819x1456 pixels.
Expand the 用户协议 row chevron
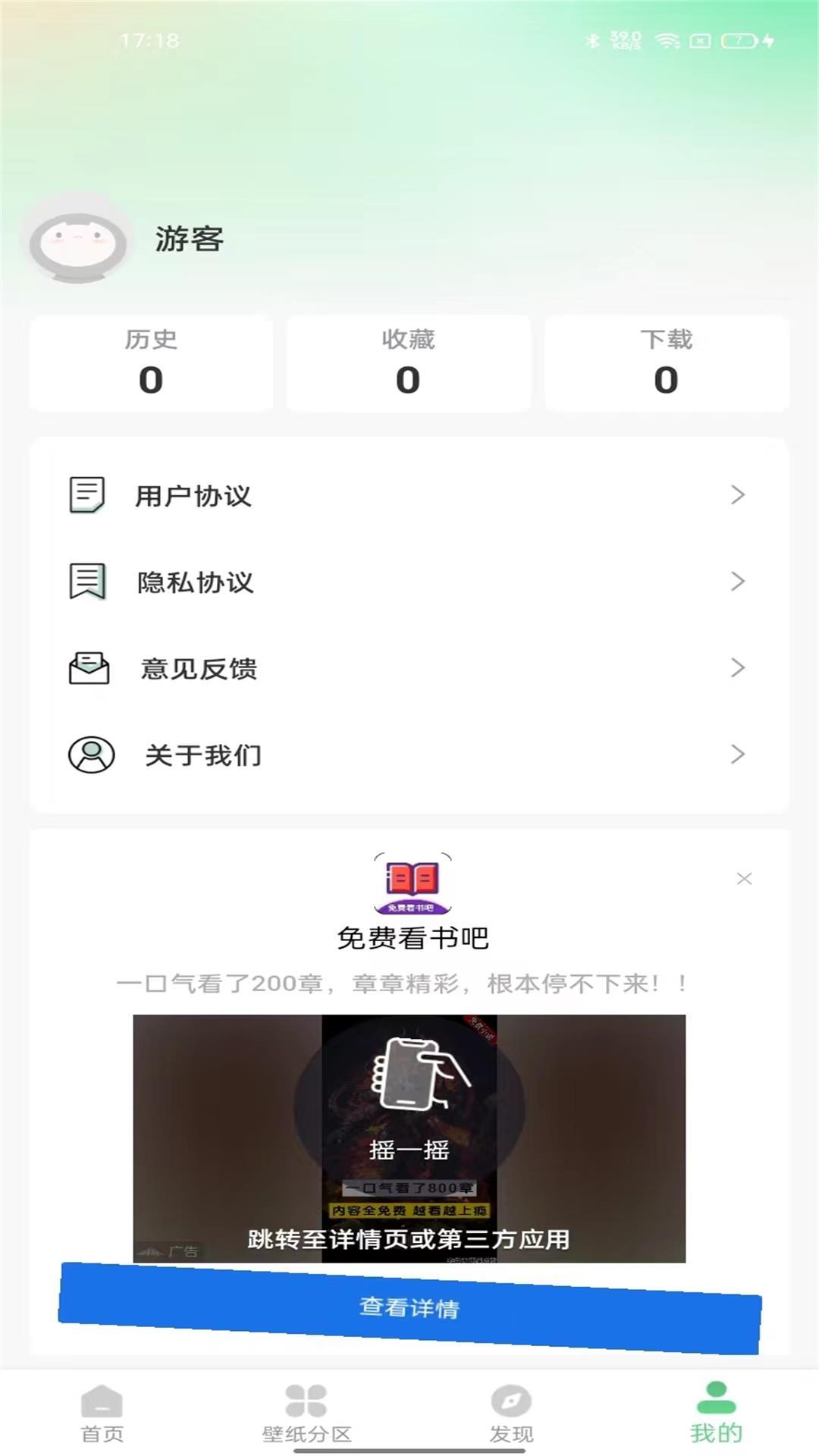pos(736,494)
